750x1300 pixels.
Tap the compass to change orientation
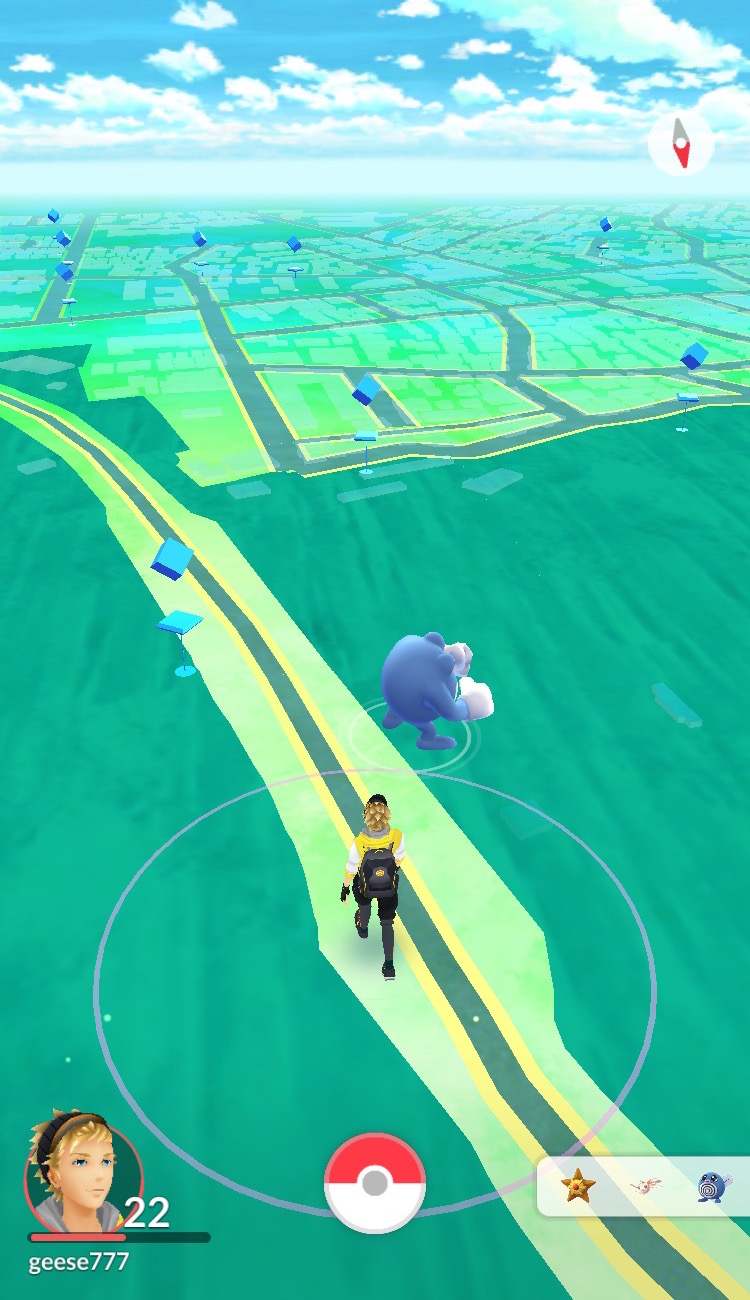tap(681, 143)
